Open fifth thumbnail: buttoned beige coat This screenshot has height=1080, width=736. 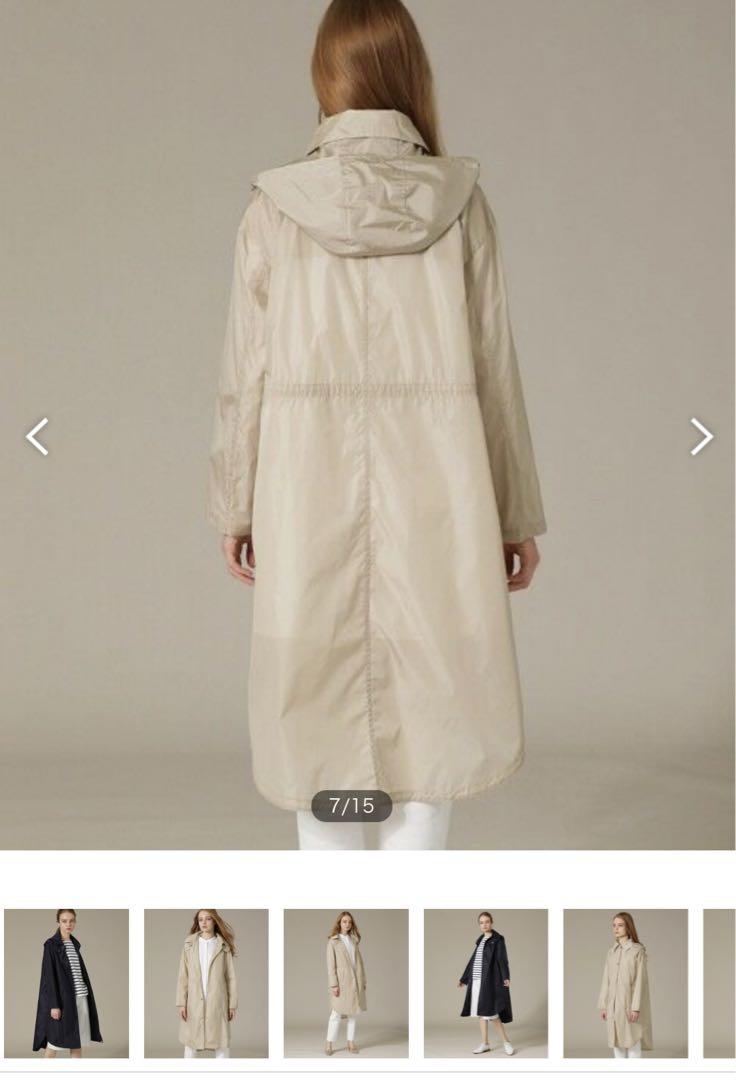[x=625, y=982]
